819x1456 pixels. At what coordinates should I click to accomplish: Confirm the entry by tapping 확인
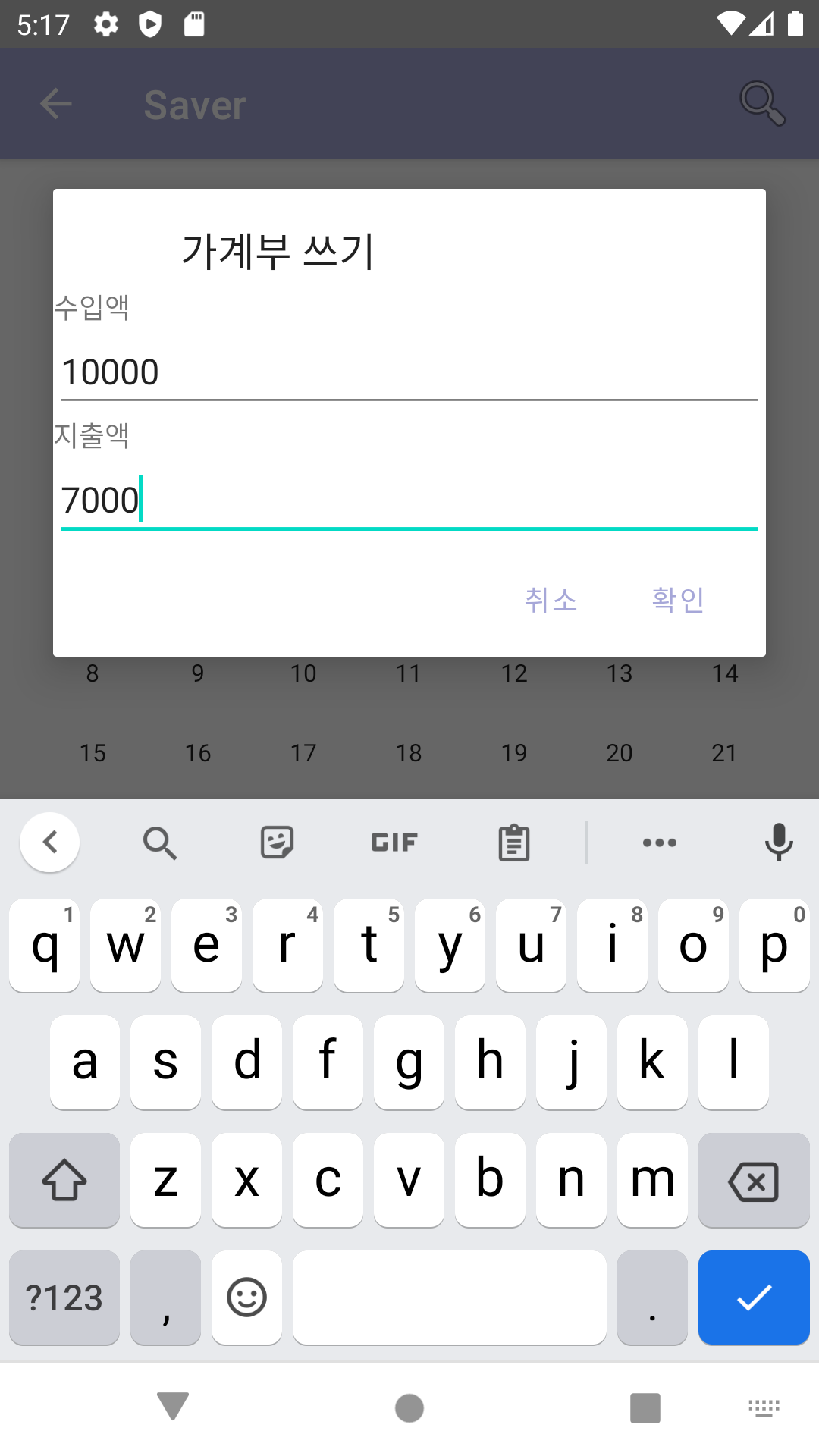coord(677,599)
